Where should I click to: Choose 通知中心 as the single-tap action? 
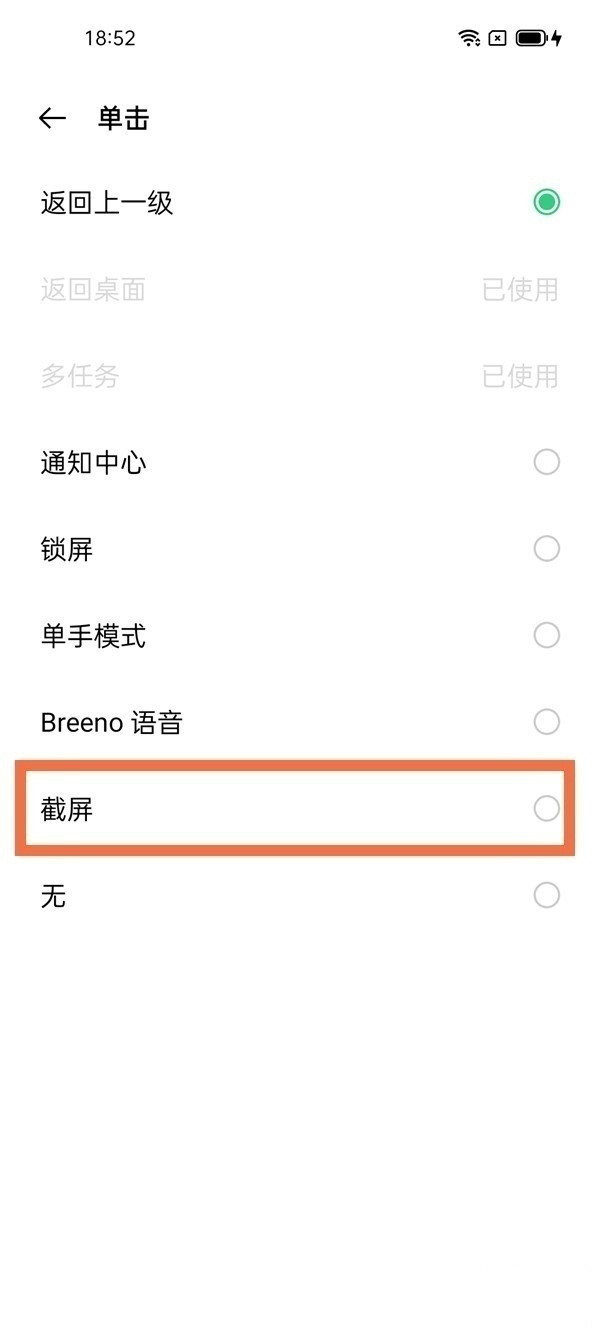coord(300,462)
